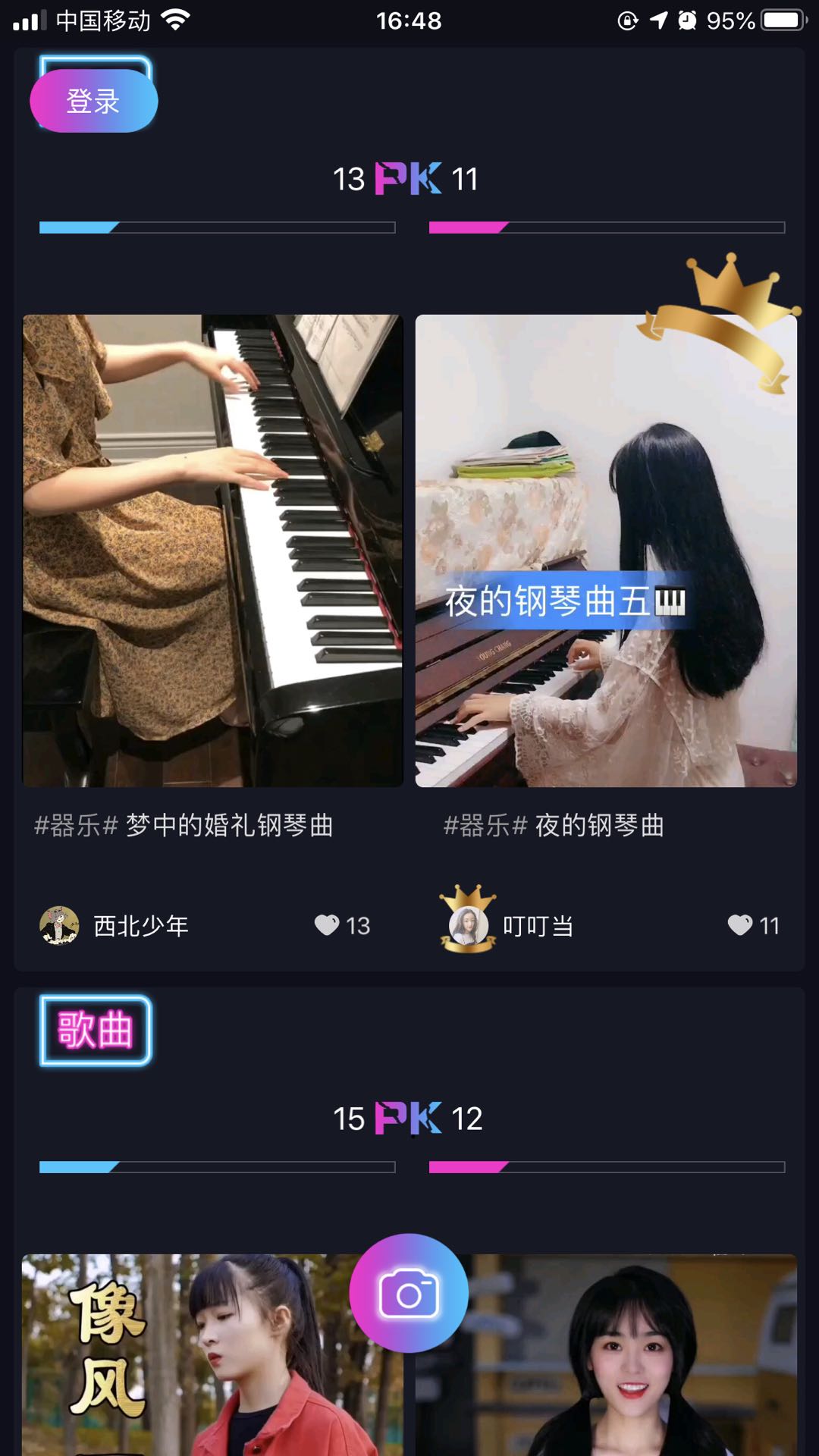Screen dimensions: 819x1456
Task: Like 西北少年's video with 13 hearts
Action: pyautogui.click(x=342, y=925)
